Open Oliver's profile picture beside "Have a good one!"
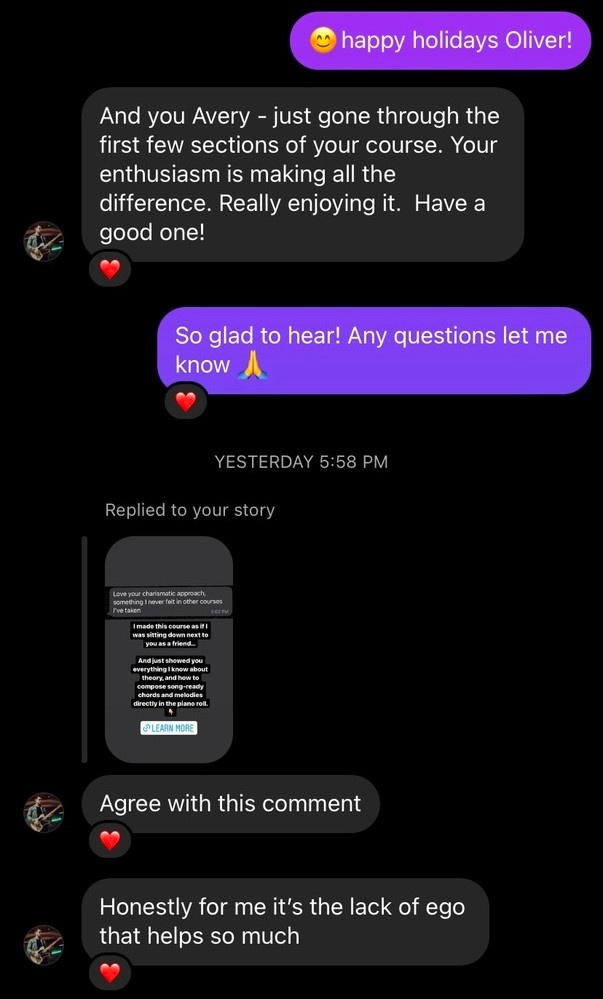Viewport: 603px width, 999px height. tap(43, 241)
